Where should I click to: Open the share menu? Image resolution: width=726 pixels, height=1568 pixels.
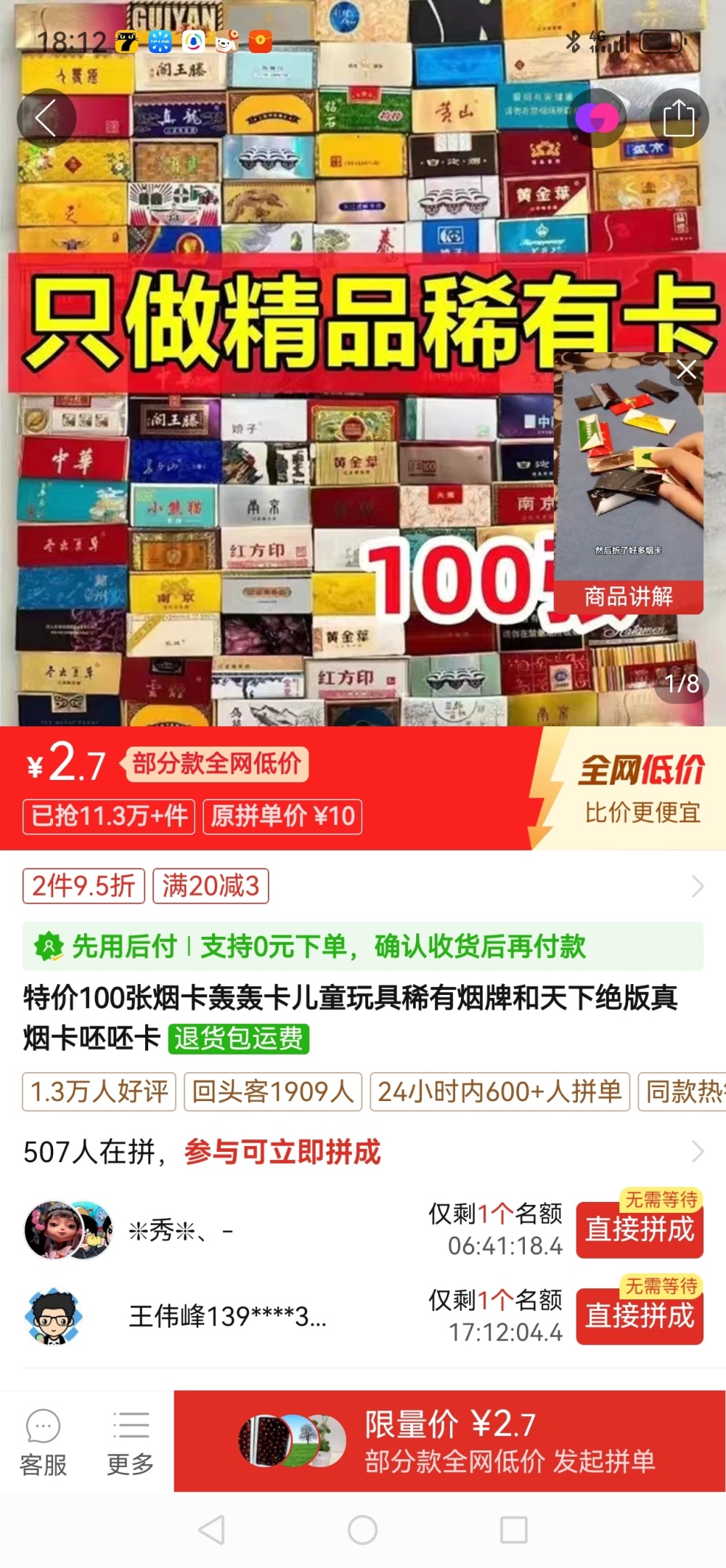tap(678, 118)
